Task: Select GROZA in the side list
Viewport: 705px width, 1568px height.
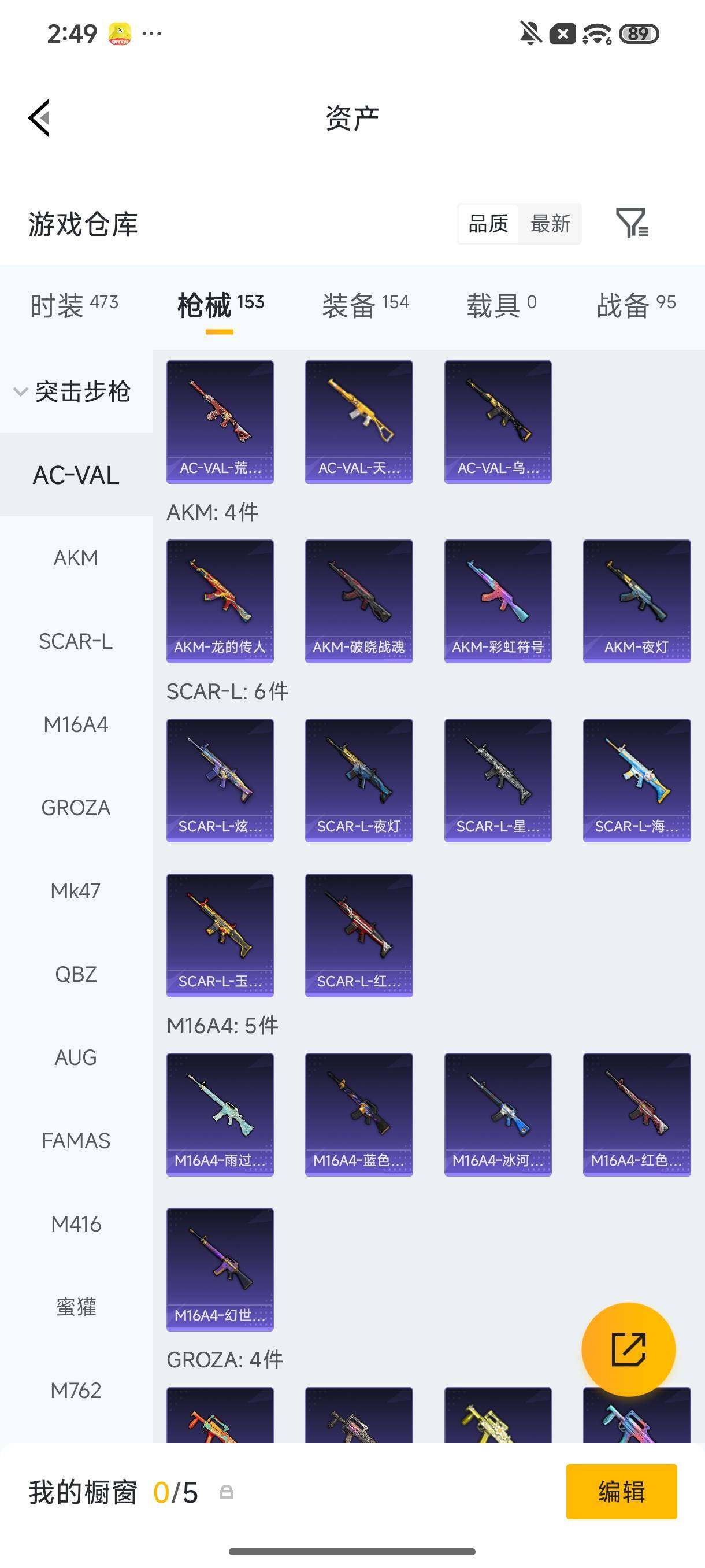Action: point(76,808)
